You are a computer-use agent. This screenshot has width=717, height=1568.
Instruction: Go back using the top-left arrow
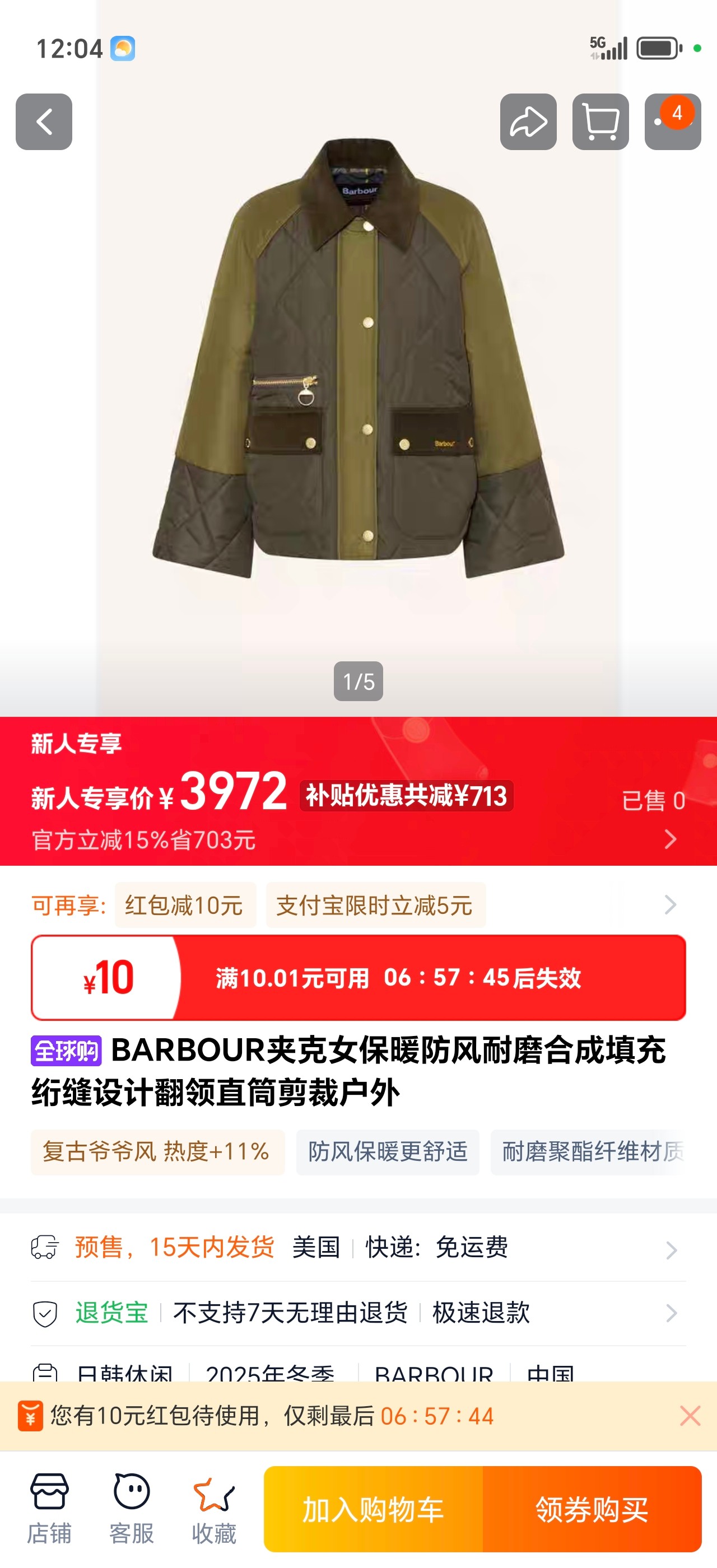[44, 122]
